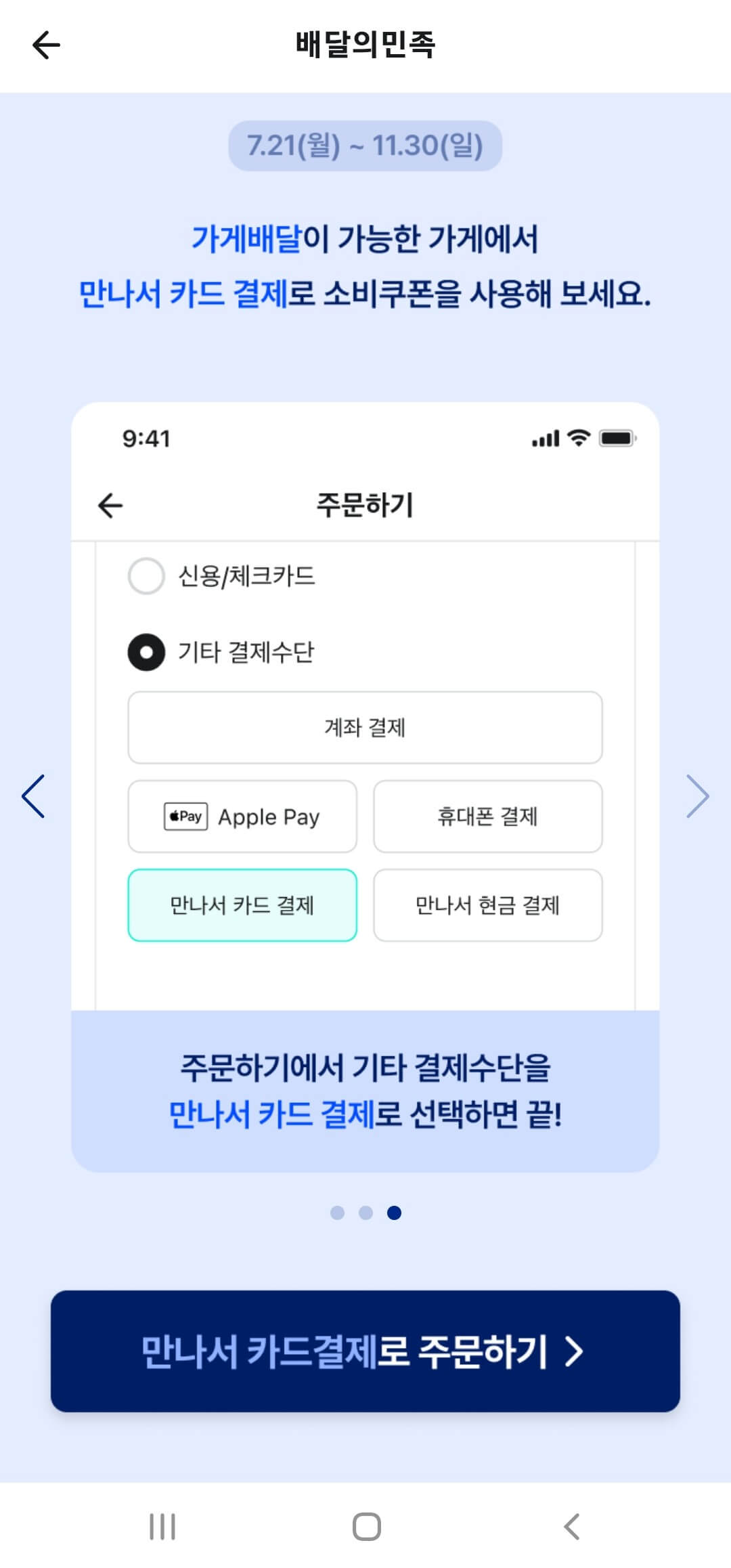Click the back arrow on the top bar
Viewport: 731px width, 1568px height.
[45, 46]
